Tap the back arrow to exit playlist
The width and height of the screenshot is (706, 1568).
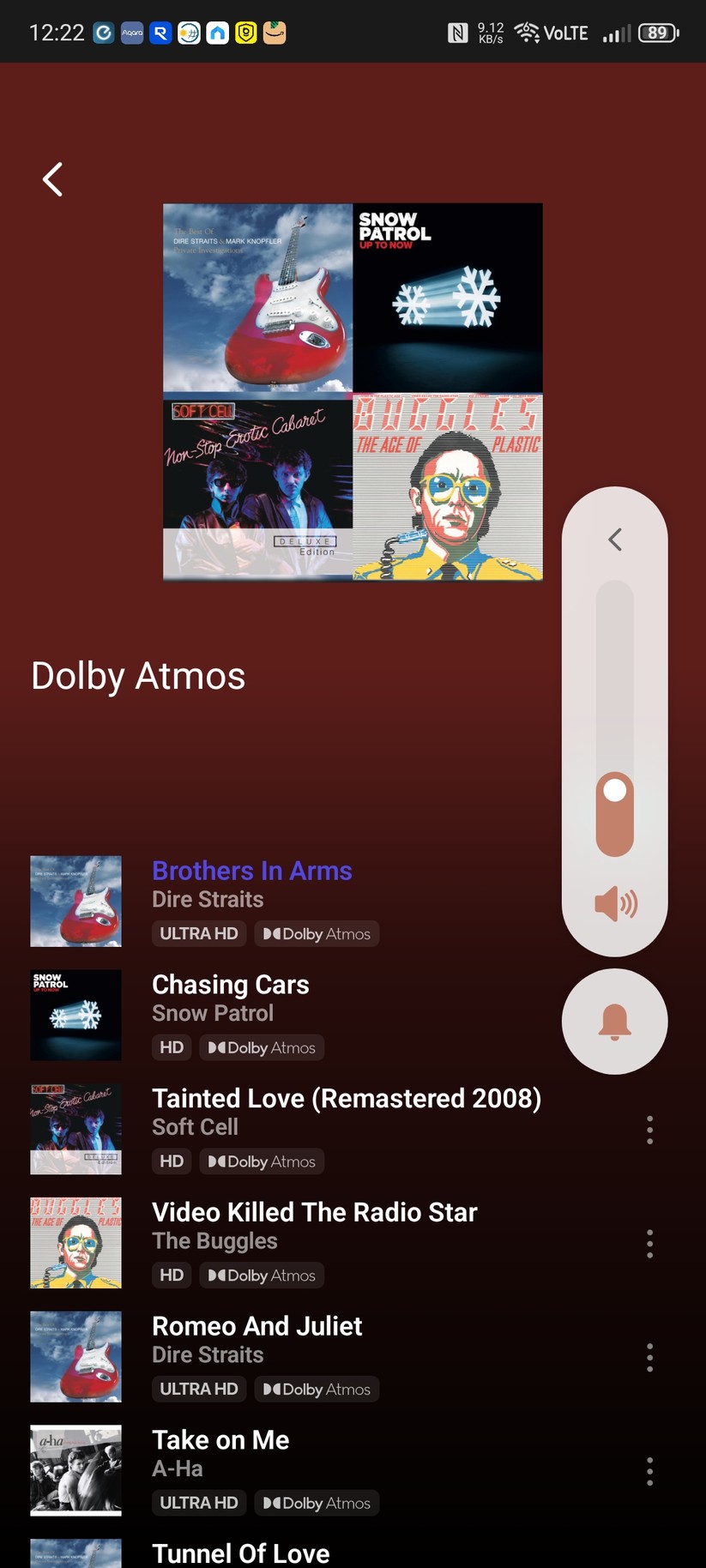tap(51, 178)
